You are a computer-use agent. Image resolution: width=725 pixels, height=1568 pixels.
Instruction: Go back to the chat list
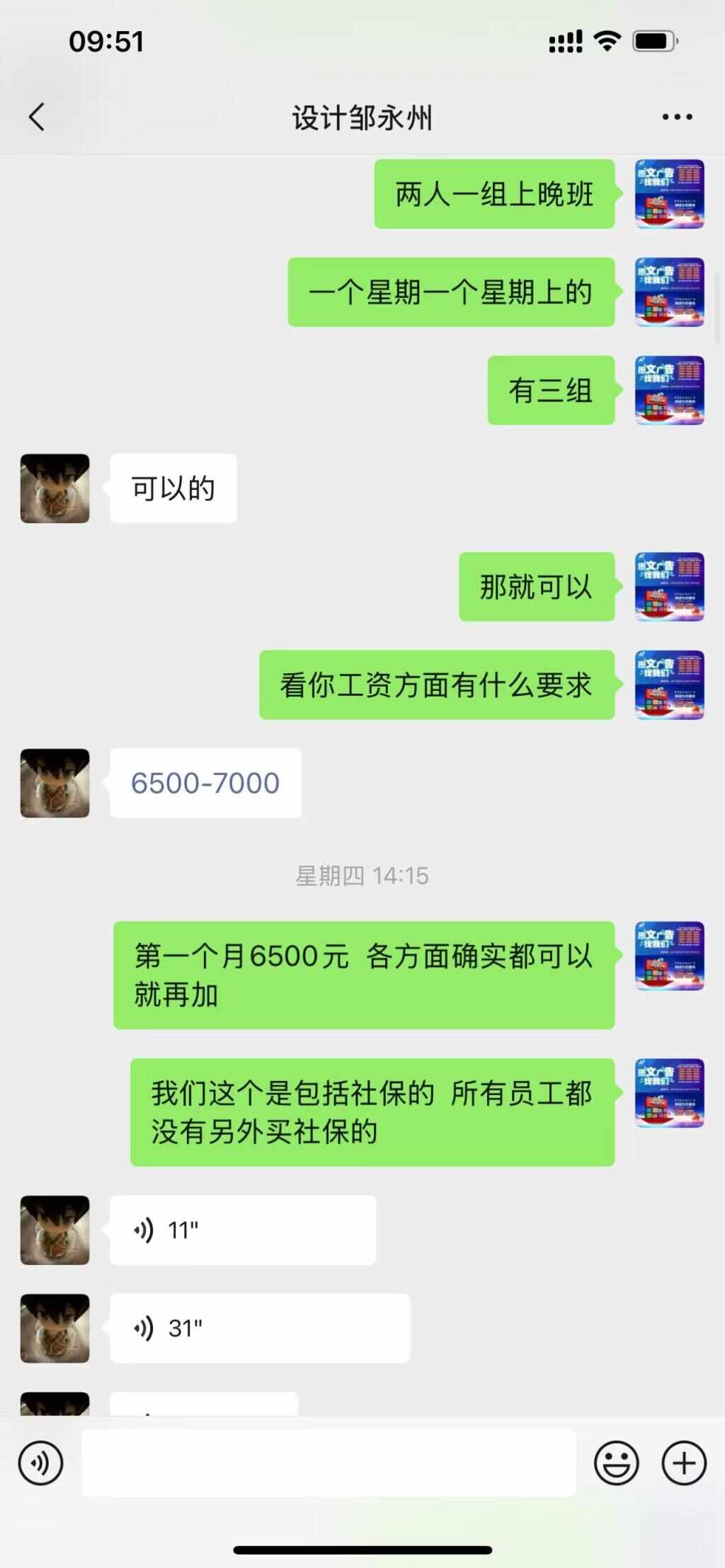[x=37, y=117]
